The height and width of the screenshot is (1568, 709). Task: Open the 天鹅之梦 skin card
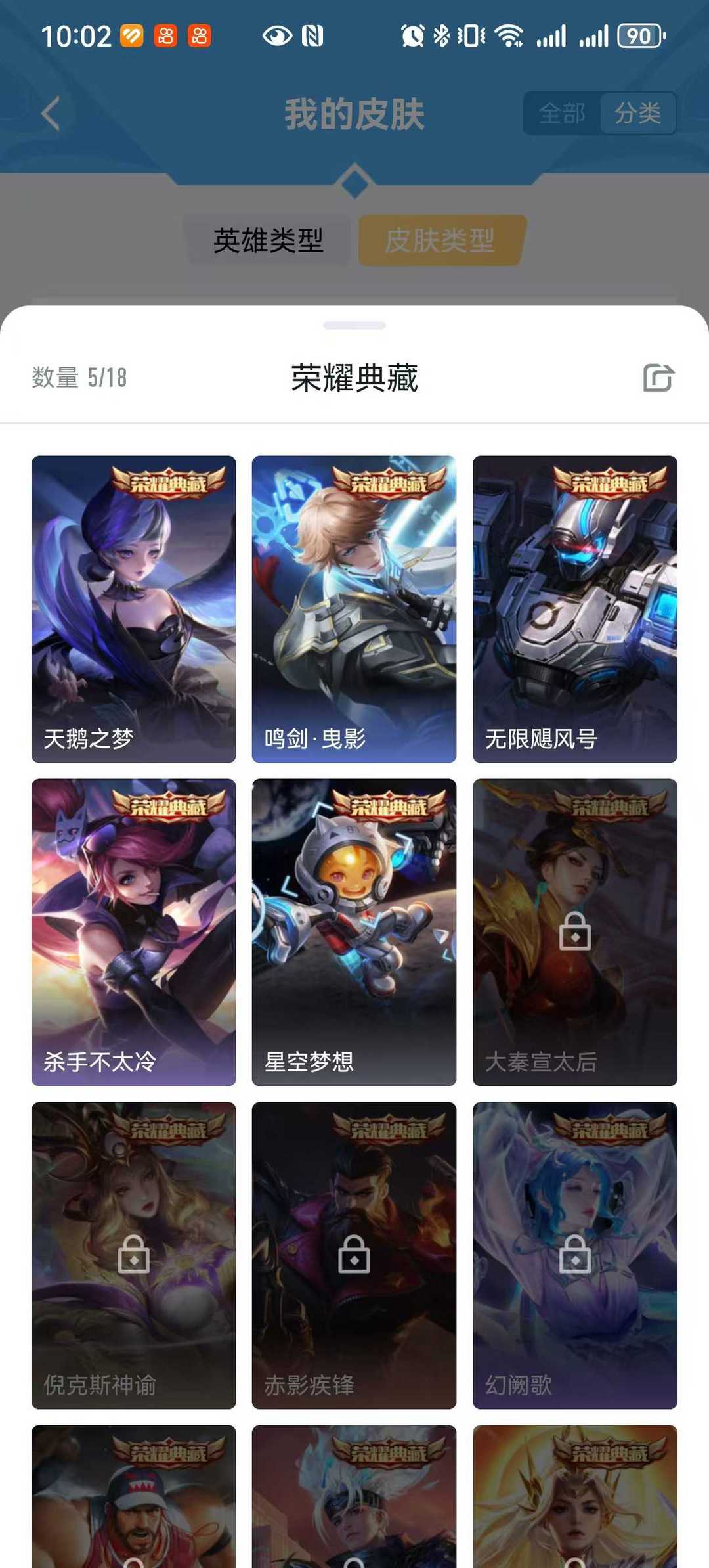(x=133, y=608)
